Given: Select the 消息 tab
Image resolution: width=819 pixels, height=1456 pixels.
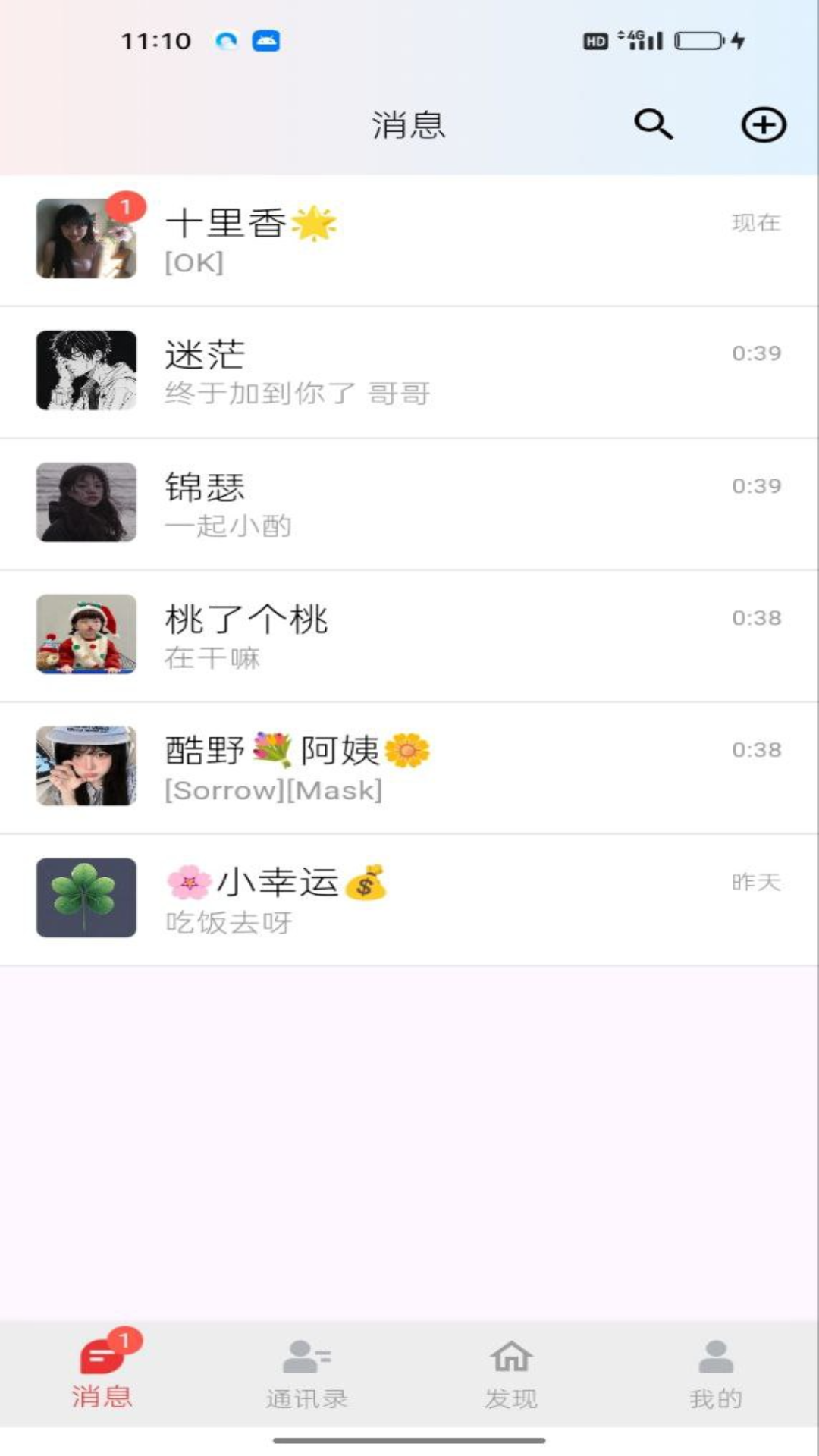Looking at the screenshot, I should coord(102,1374).
